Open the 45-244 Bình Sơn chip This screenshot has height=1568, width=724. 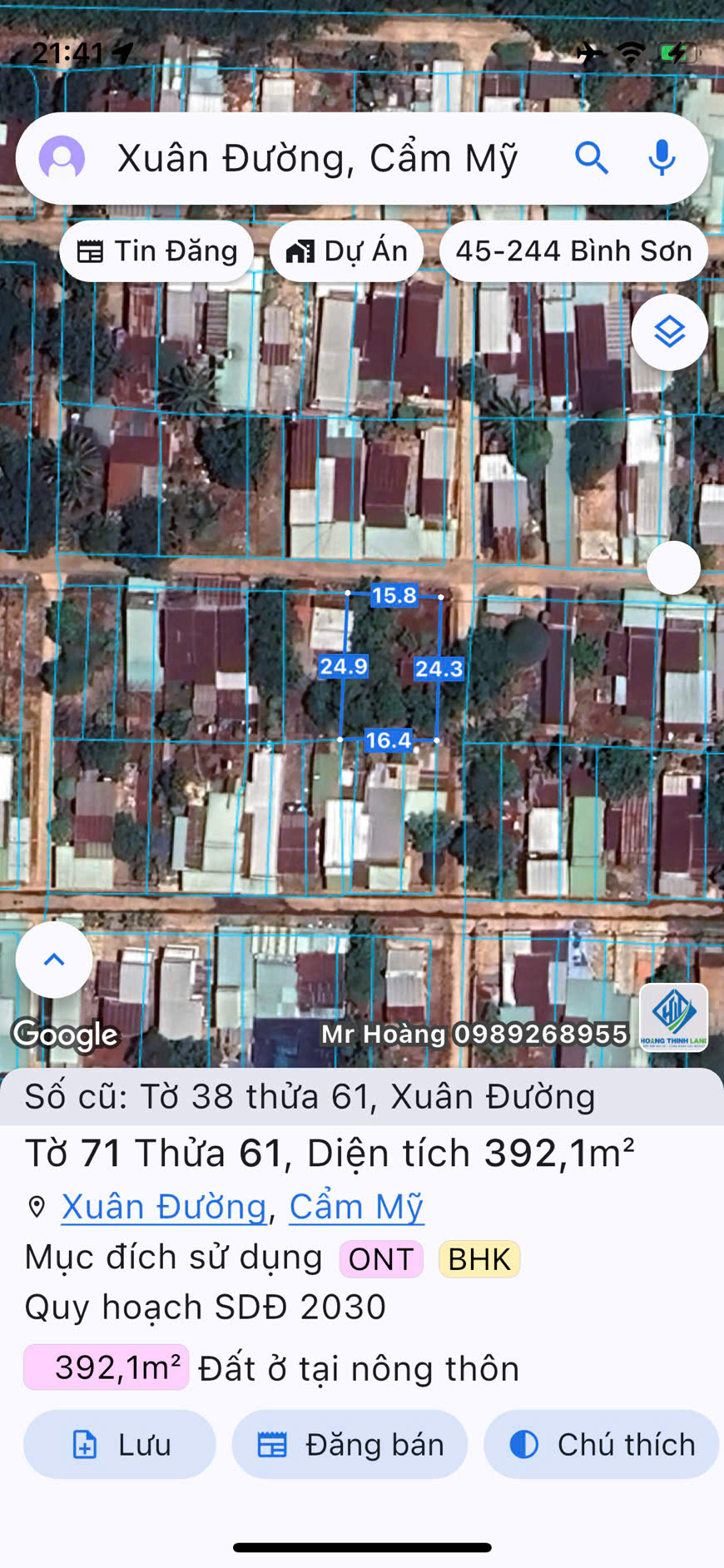tap(573, 251)
